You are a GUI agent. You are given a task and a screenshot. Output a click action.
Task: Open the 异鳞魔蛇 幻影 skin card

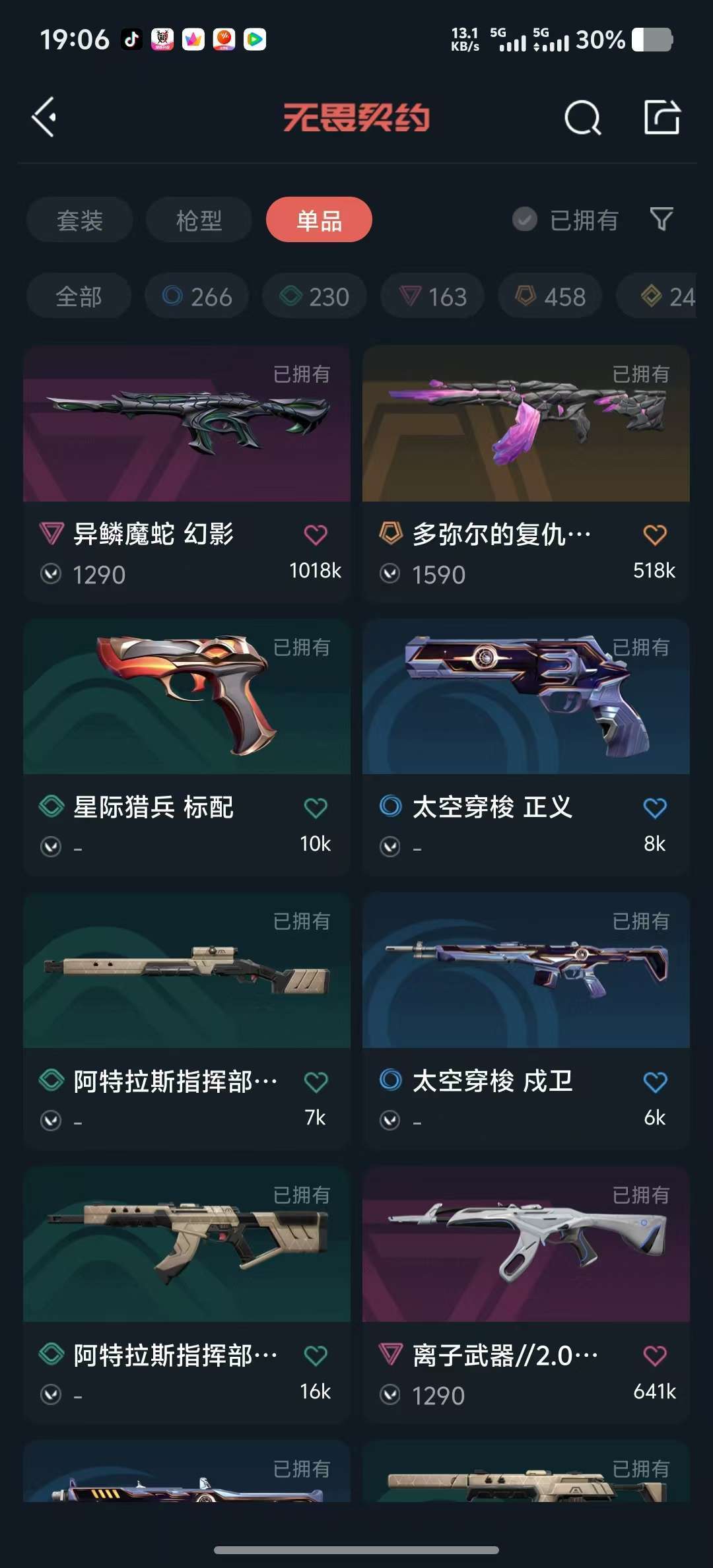pos(187,473)
